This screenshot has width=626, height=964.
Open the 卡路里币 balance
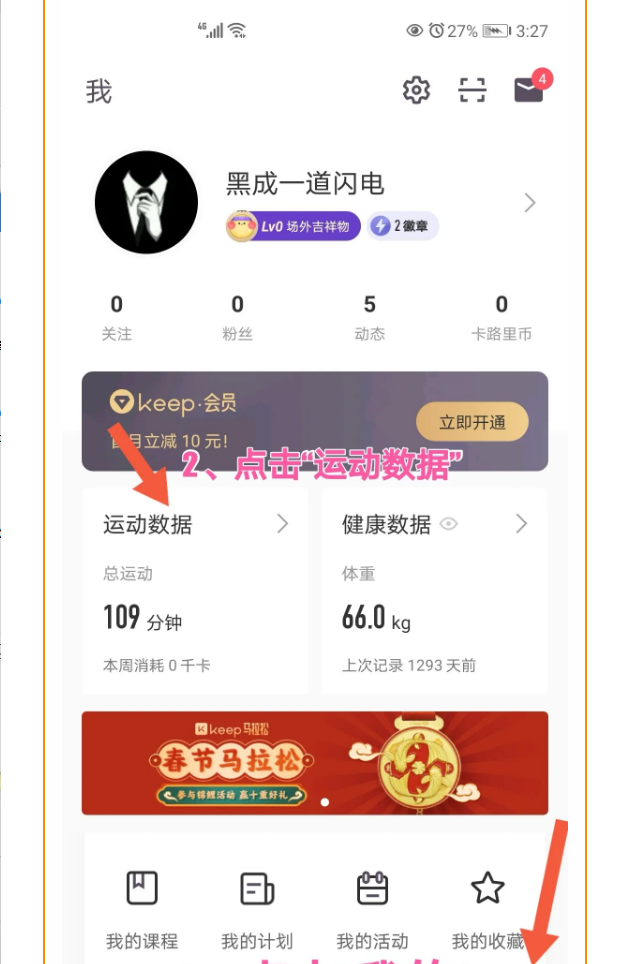click(501, 317)
